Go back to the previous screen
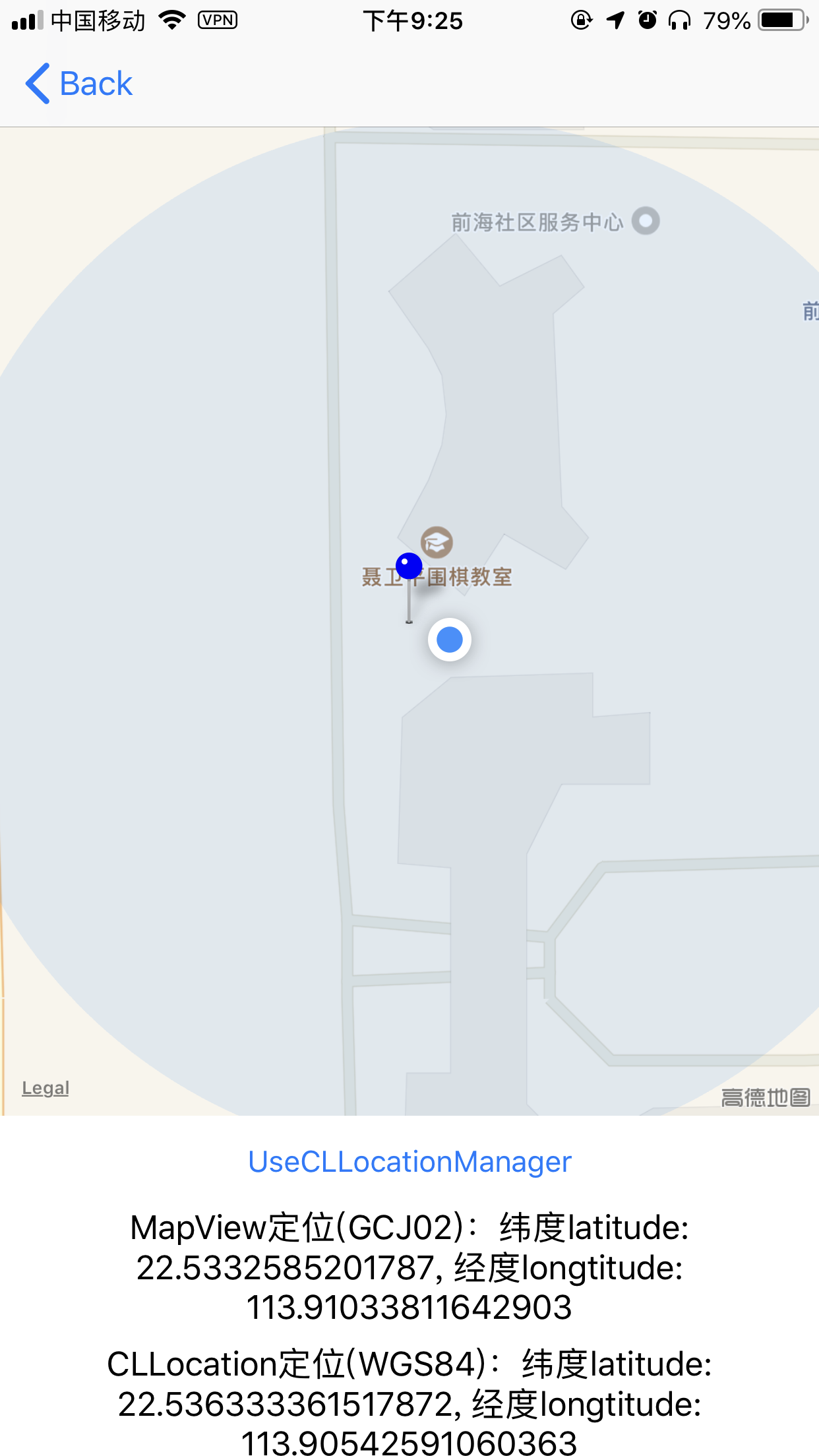The width and height of the screenshot is (819, 1456). (79, 84)
